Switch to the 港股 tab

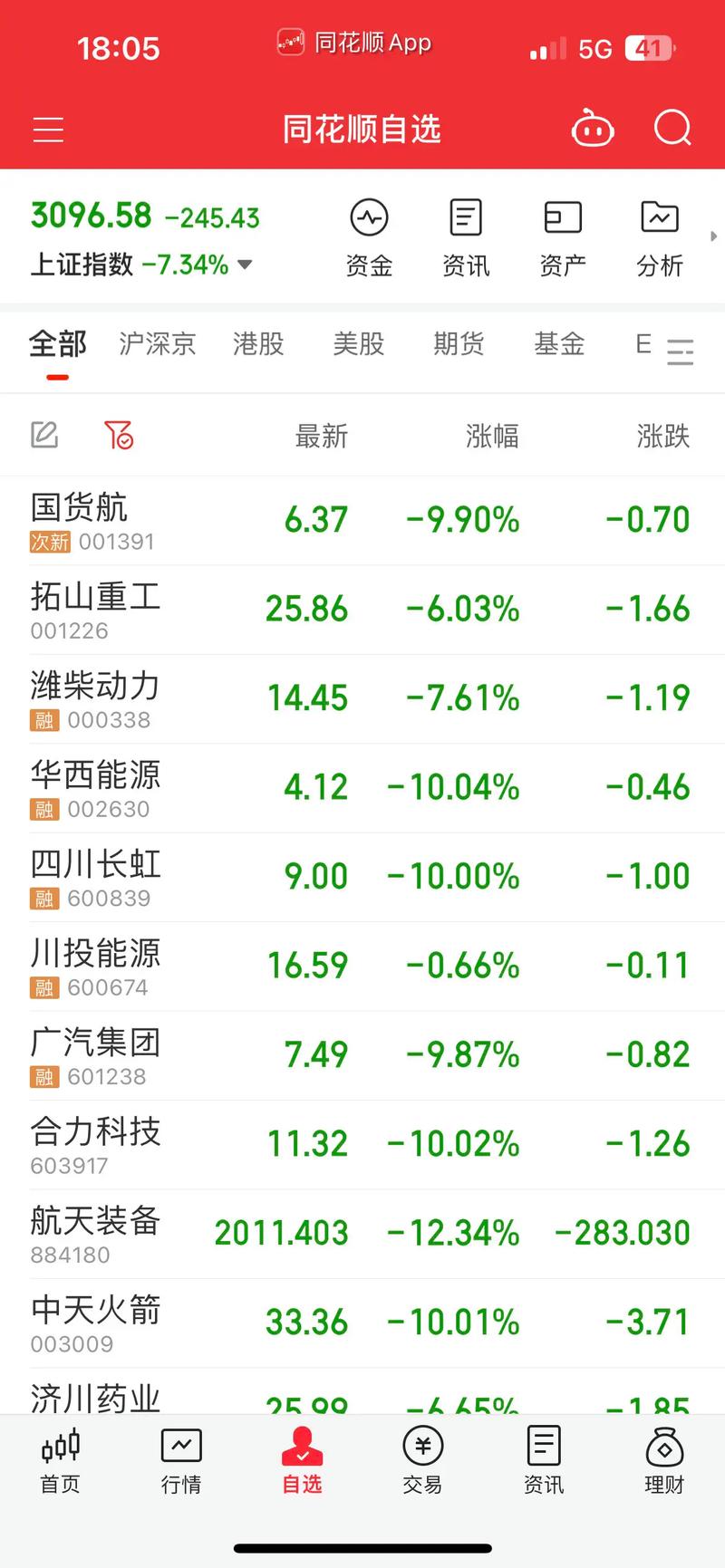258,344
